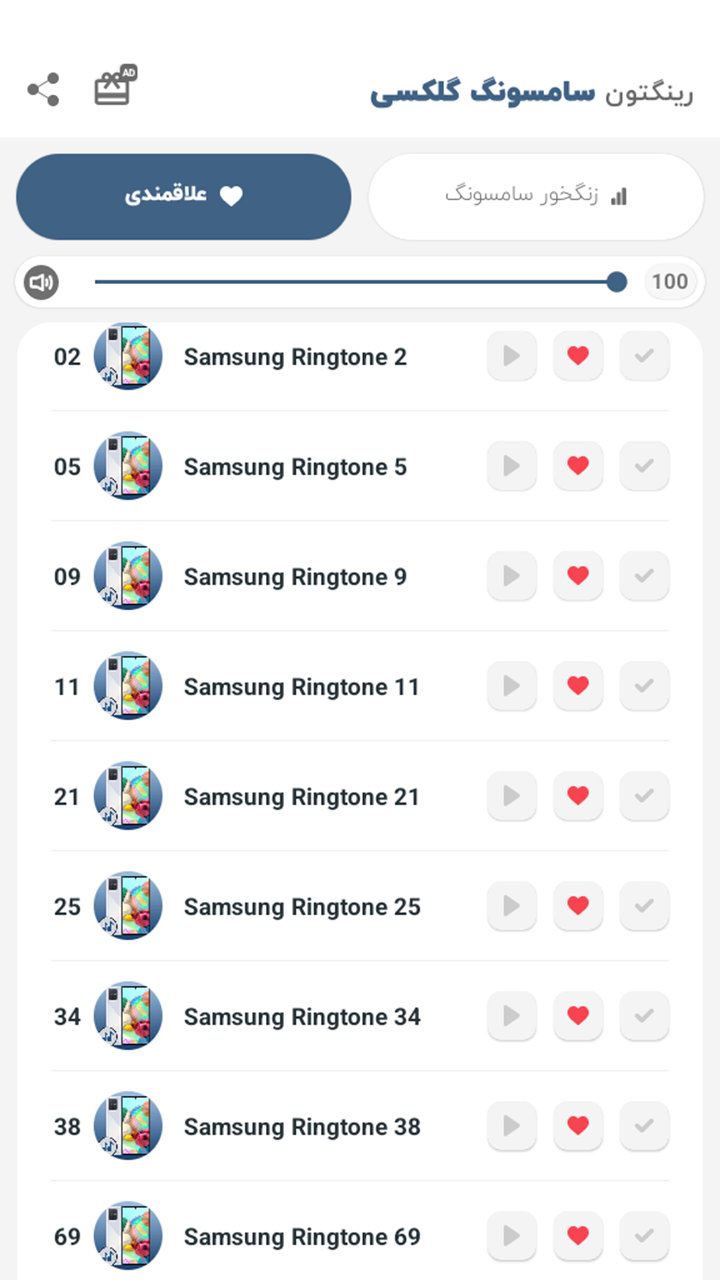Image resolution: width=720 pixels, height=1280 pixels.
Task: Switch to the علاقمندی favorites tab
Action: coord(184,196)
